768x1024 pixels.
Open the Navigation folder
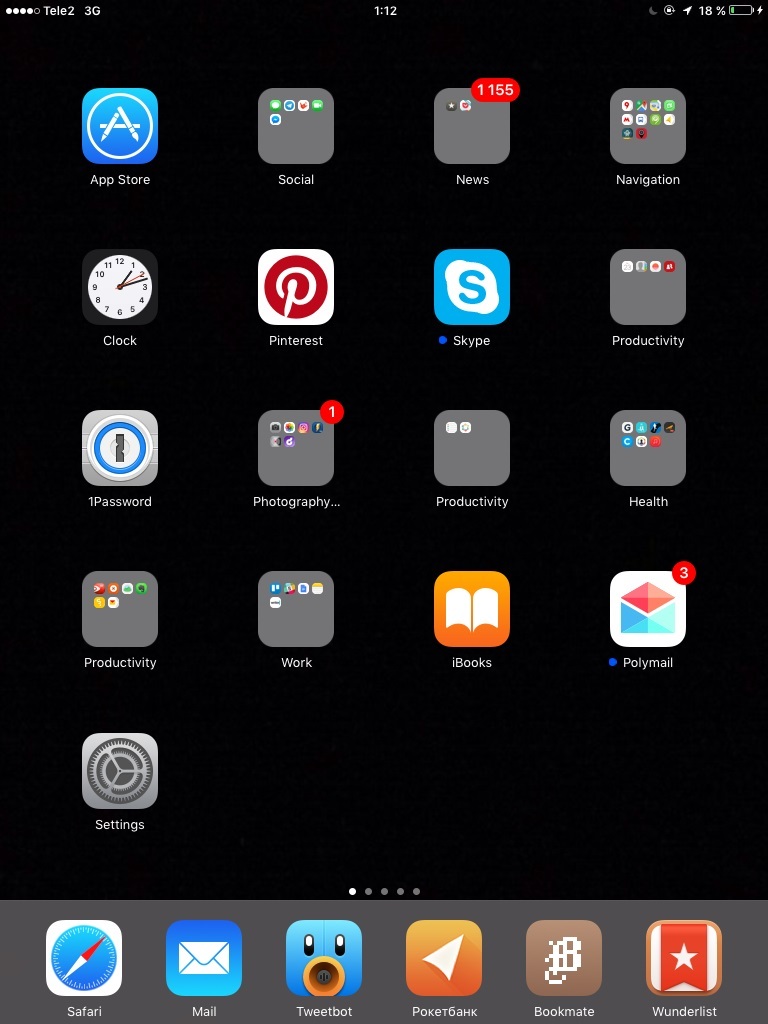648,126
